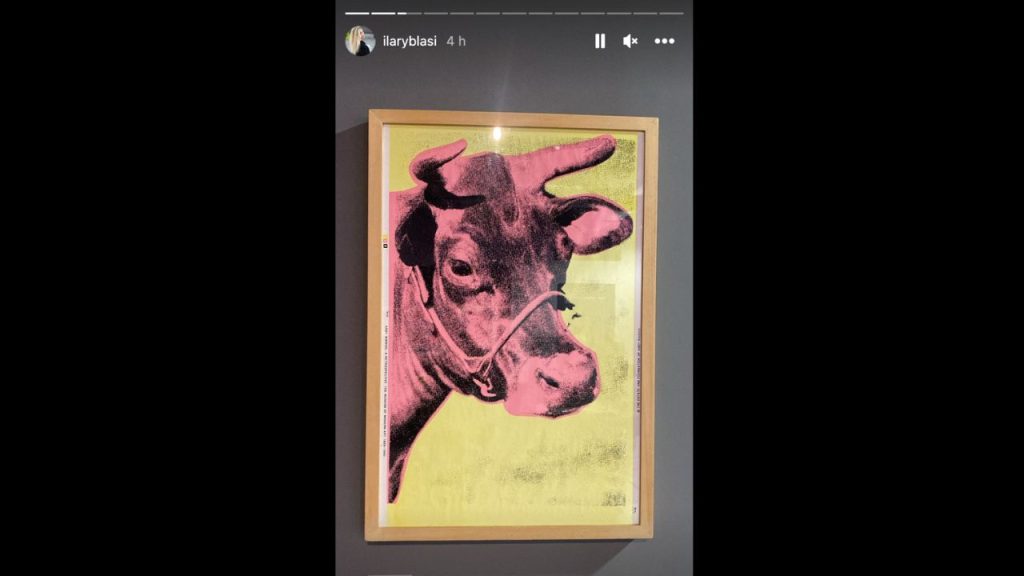Pause the story playback
This screenshot has width=1024, height=576.
click(600, 41)
